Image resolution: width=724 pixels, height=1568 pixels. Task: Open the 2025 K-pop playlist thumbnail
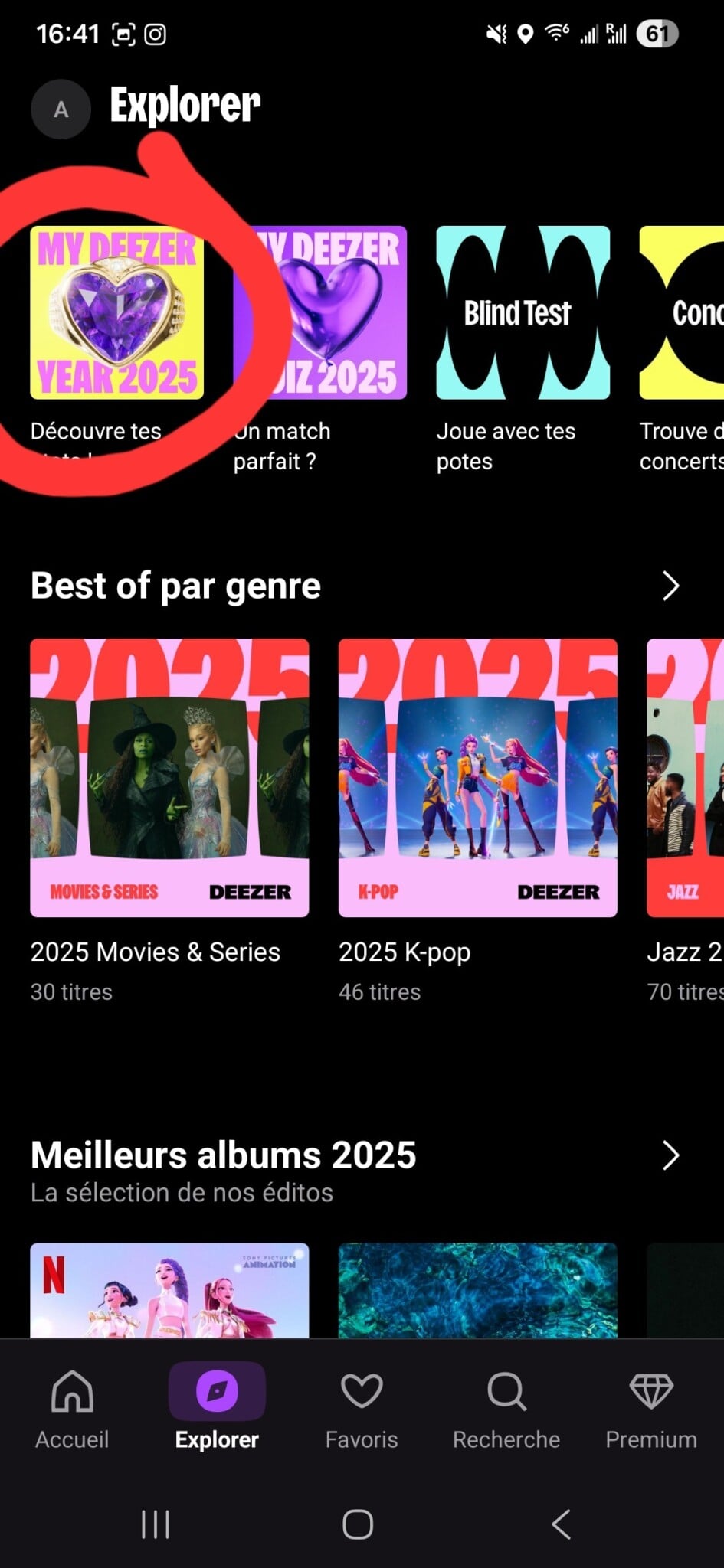(x=477, y=777)
